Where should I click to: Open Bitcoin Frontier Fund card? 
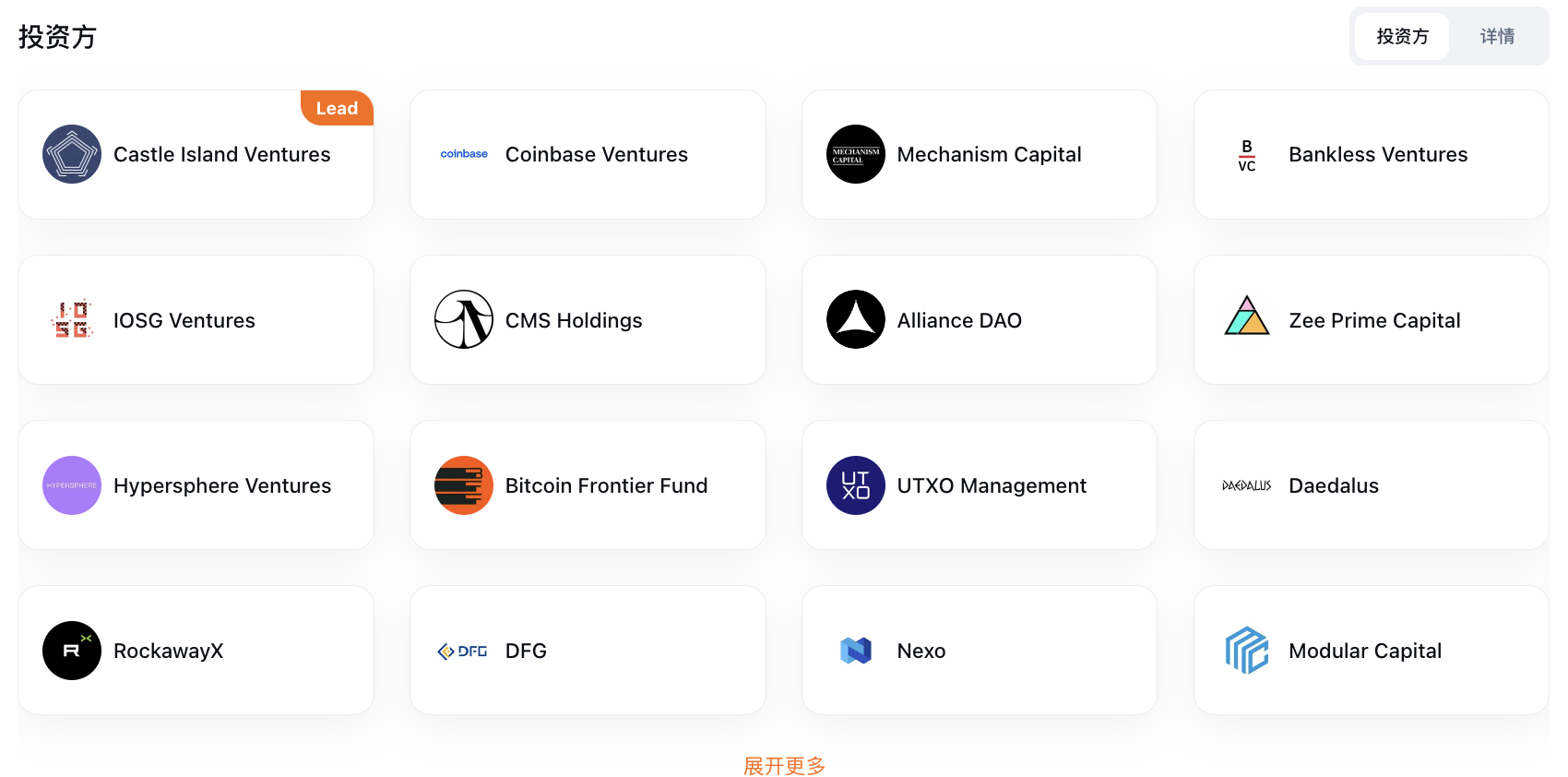tap(588, 485)
